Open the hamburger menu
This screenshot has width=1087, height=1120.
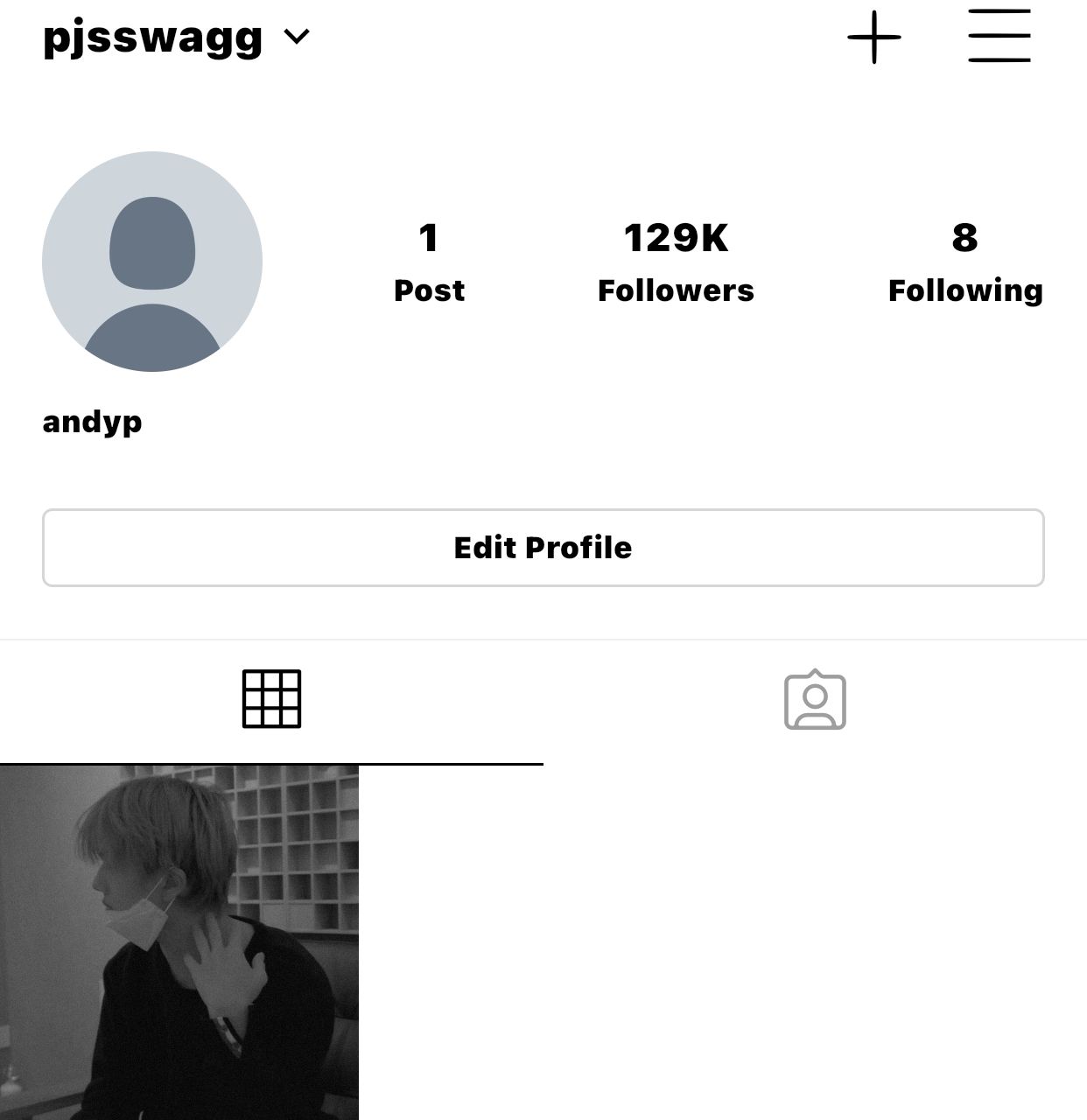pos(999,37)
